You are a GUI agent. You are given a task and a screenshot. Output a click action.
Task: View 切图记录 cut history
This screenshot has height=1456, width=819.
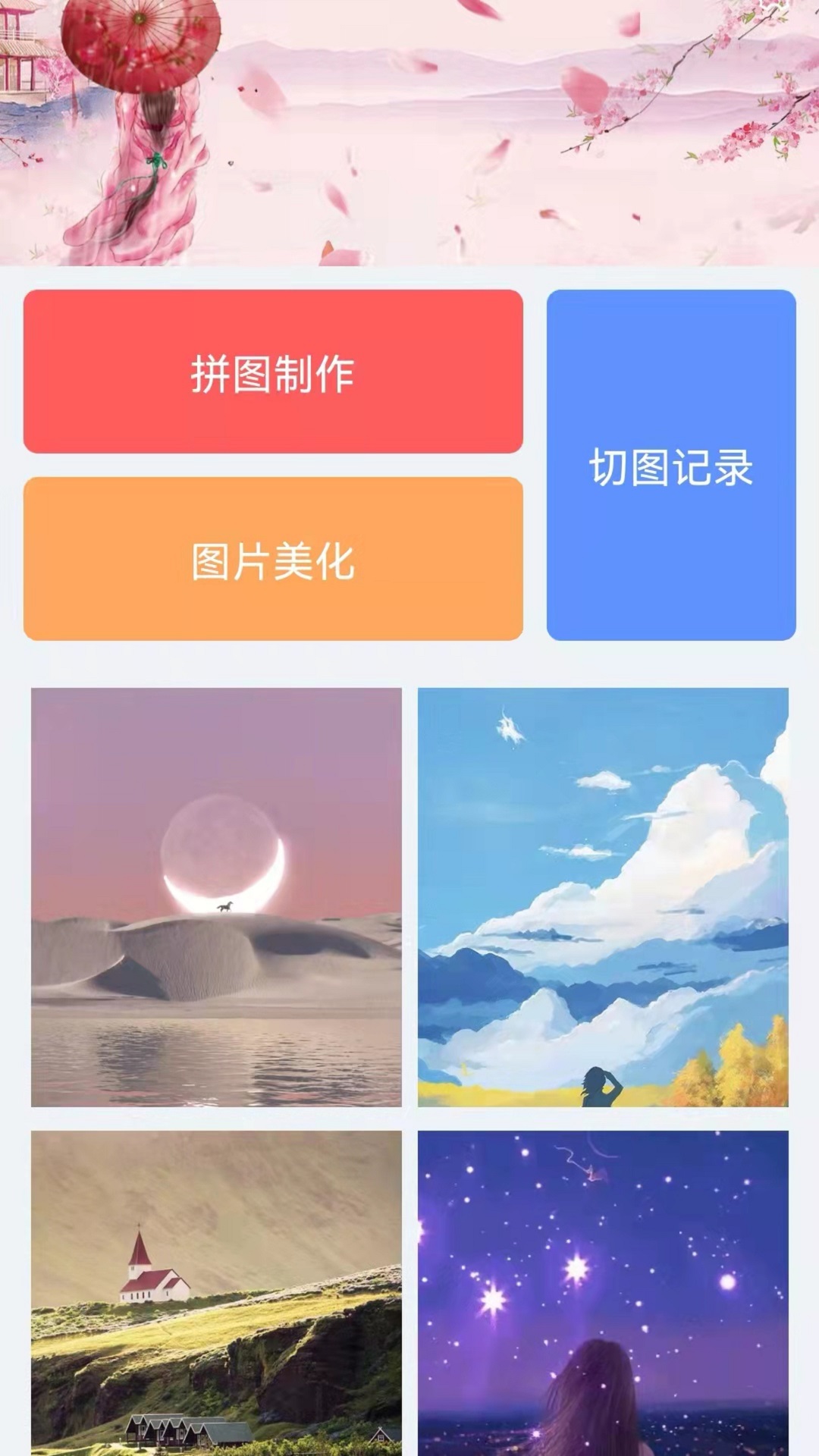coord(671,465)
